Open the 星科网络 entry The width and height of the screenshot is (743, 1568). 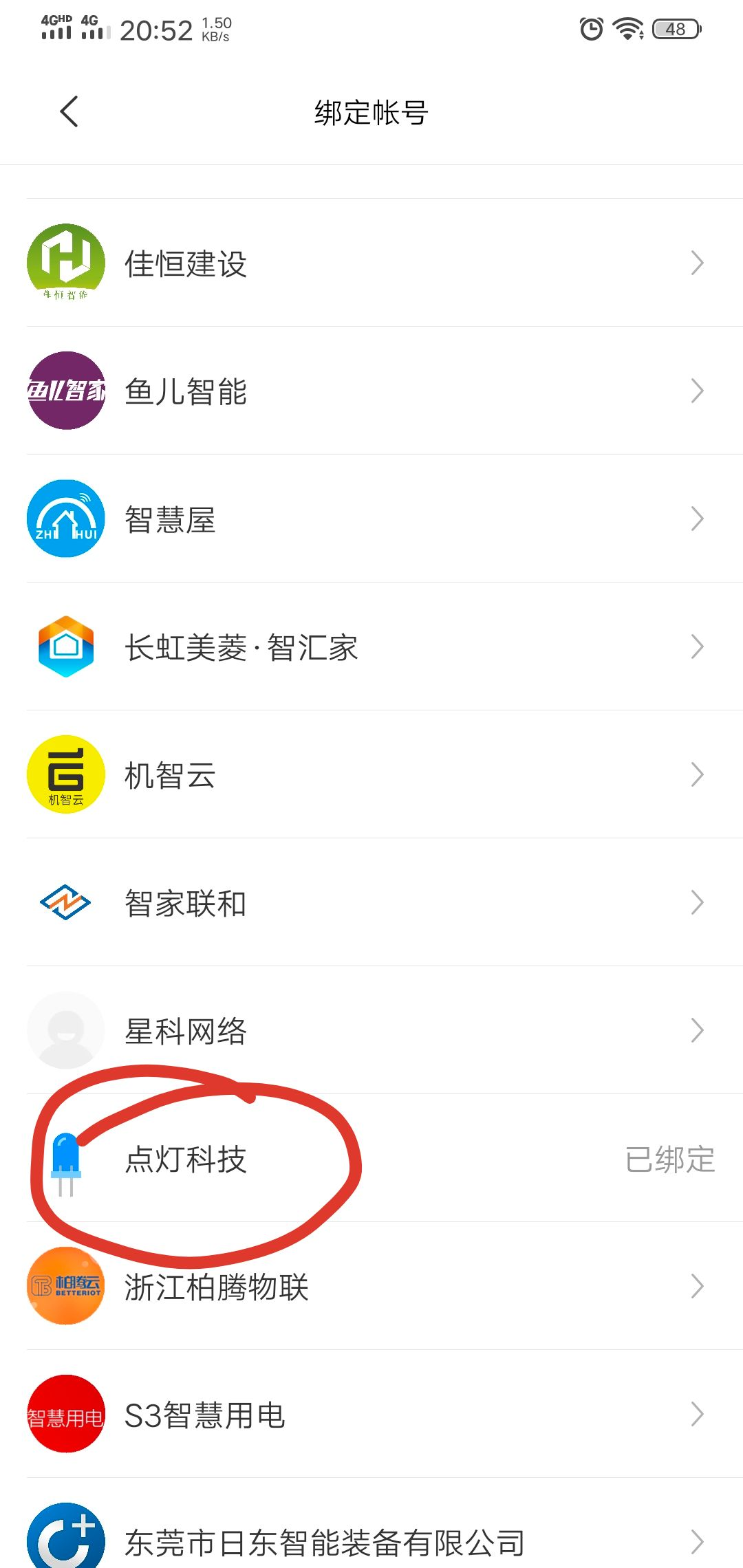371,1030
